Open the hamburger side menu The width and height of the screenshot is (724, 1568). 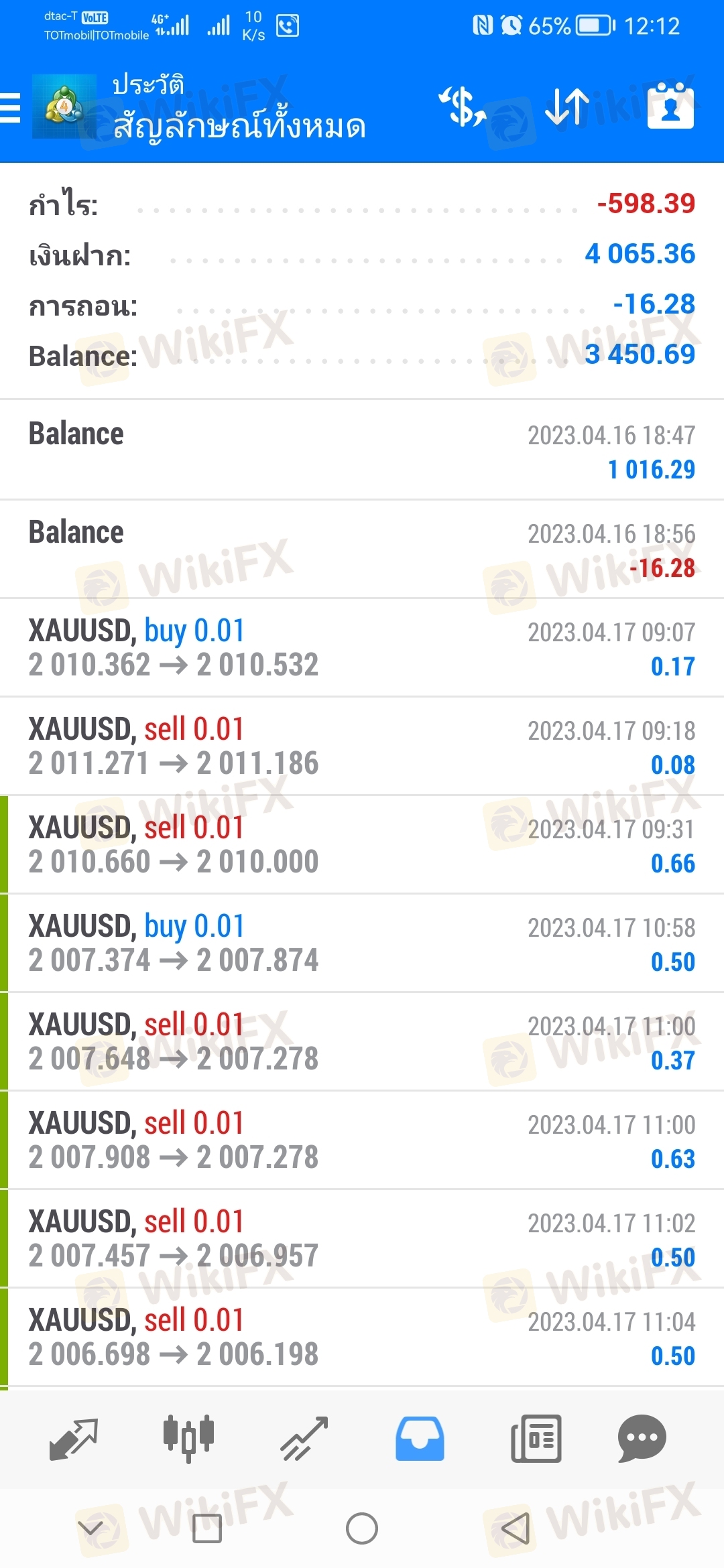point(11,108)
